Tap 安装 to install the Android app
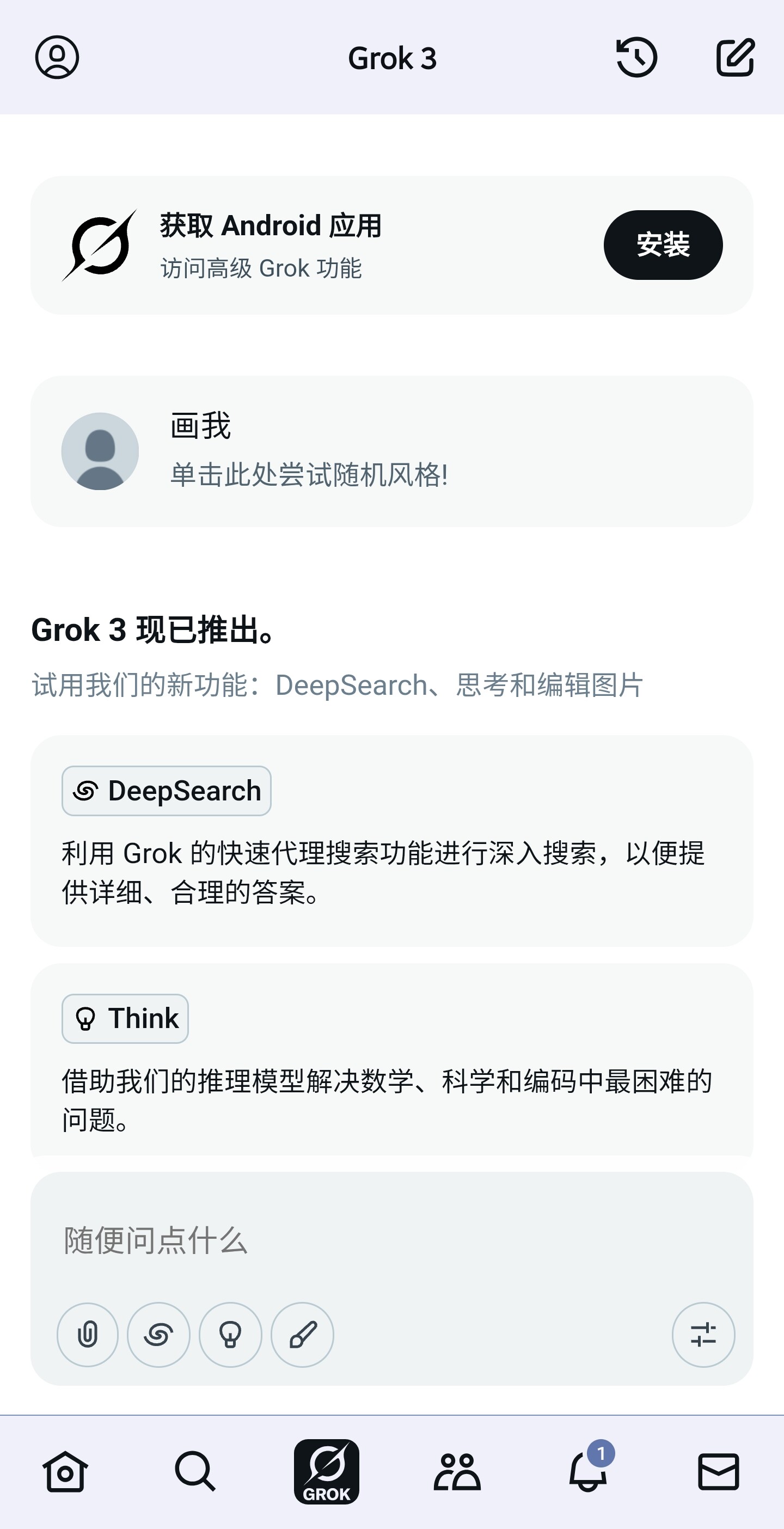 tap(663, 244)
